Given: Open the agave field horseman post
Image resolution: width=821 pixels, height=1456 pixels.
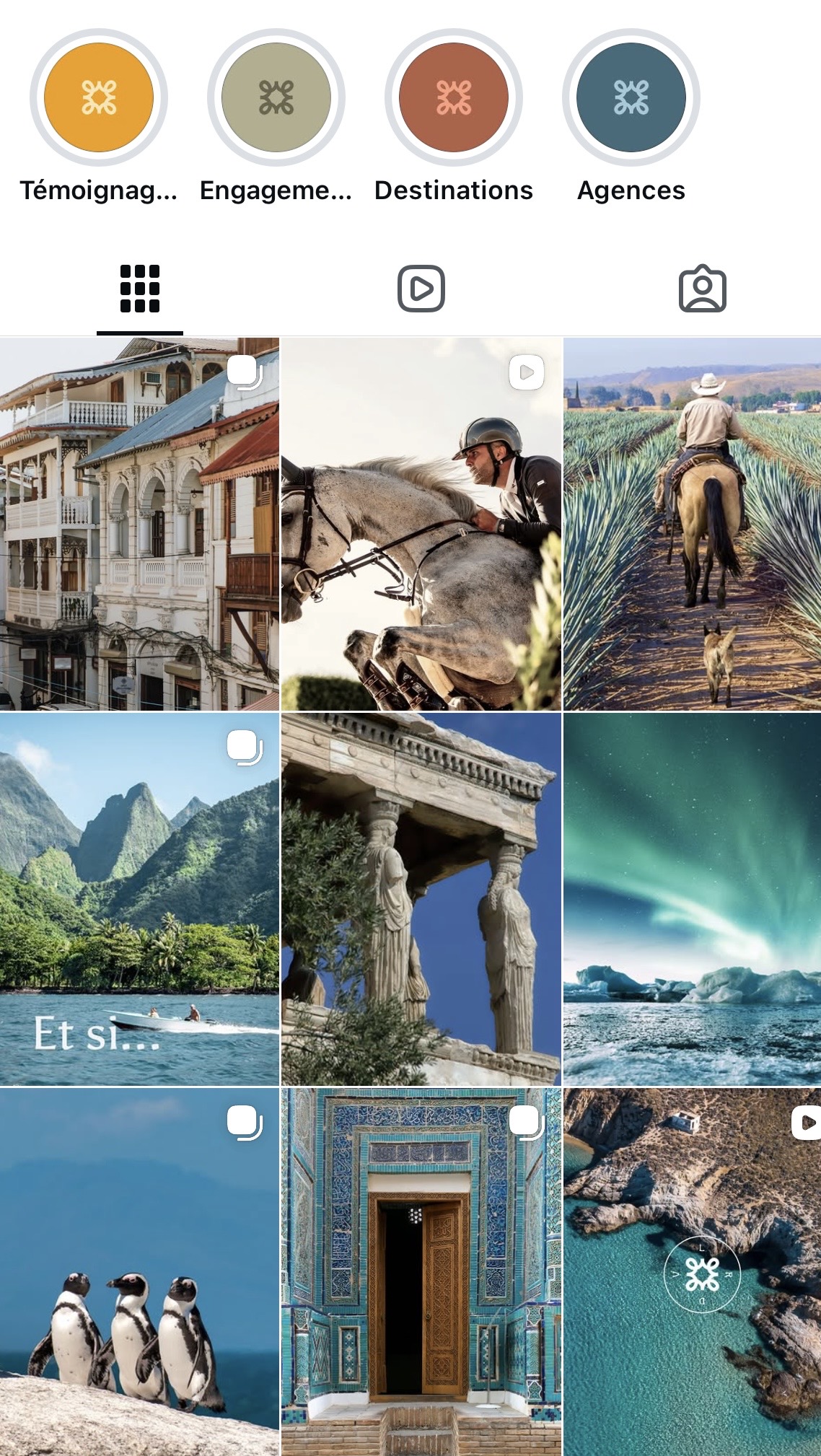Looking at the screenshot, I should (693, 524).
